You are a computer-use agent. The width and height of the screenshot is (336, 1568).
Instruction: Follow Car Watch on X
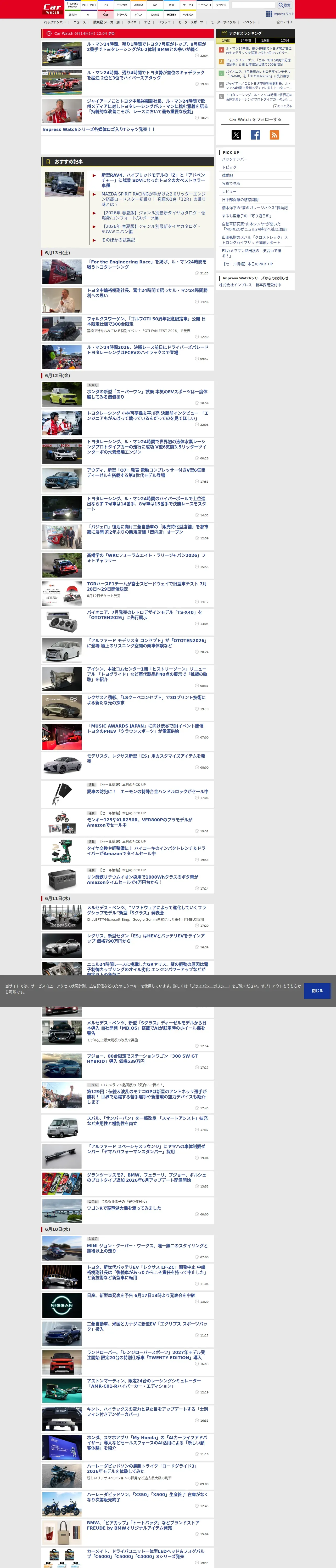236,135
